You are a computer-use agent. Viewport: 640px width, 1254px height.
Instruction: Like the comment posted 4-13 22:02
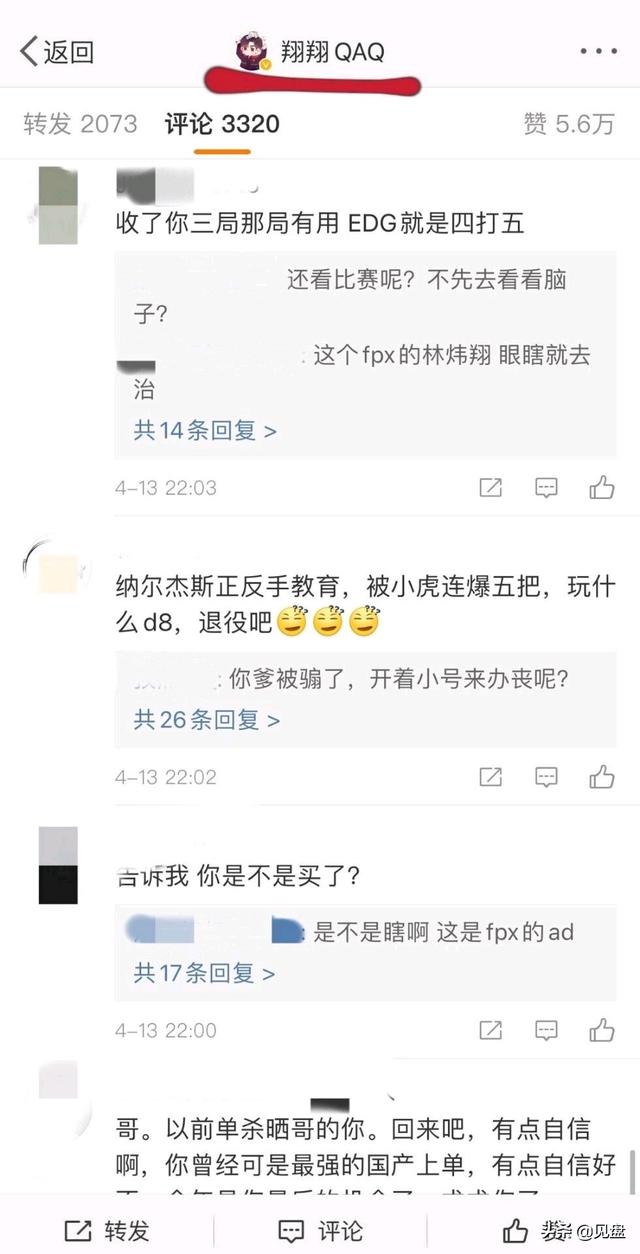(602, 777)
